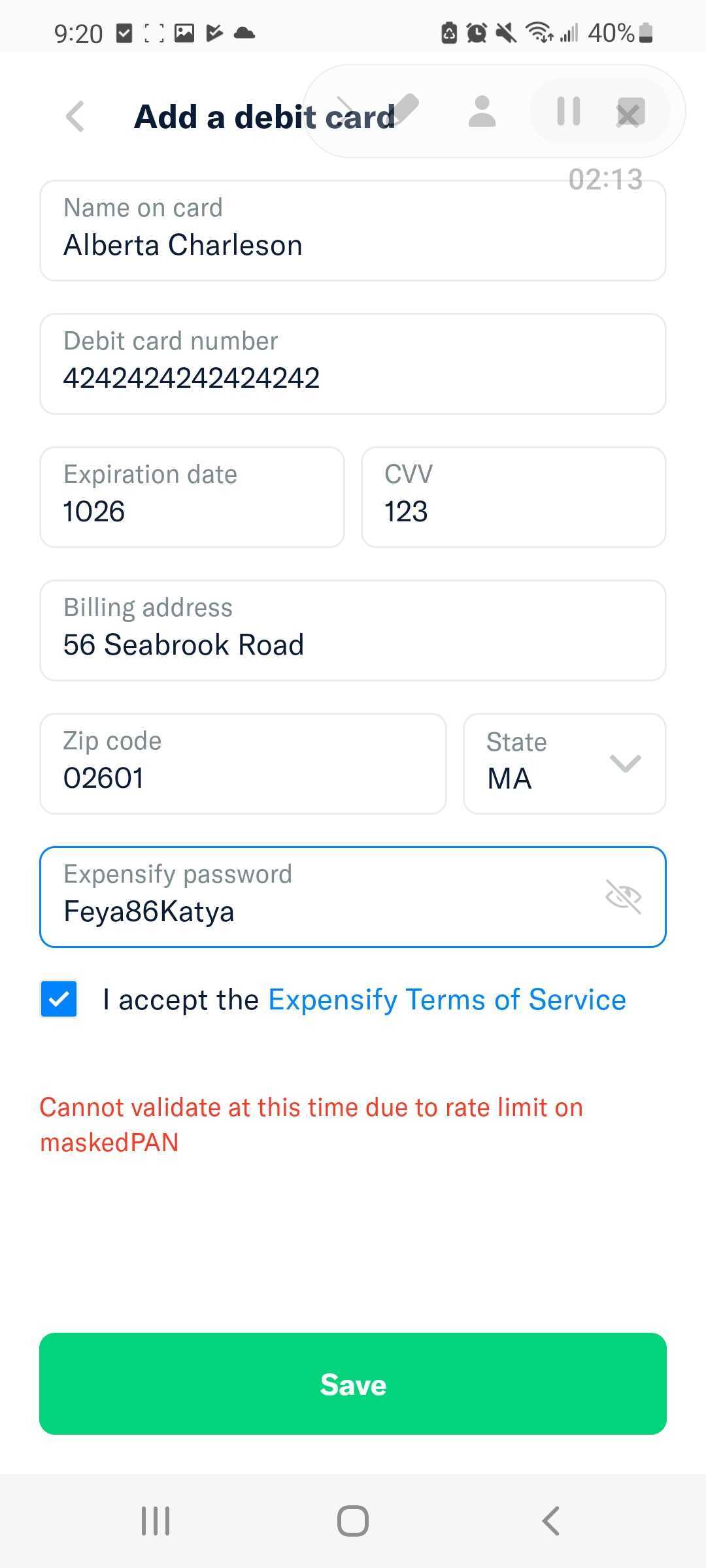Tap the person icon in overlay
The height and width of the screenshot is (1568, 706).
click(x=482, y=111)
